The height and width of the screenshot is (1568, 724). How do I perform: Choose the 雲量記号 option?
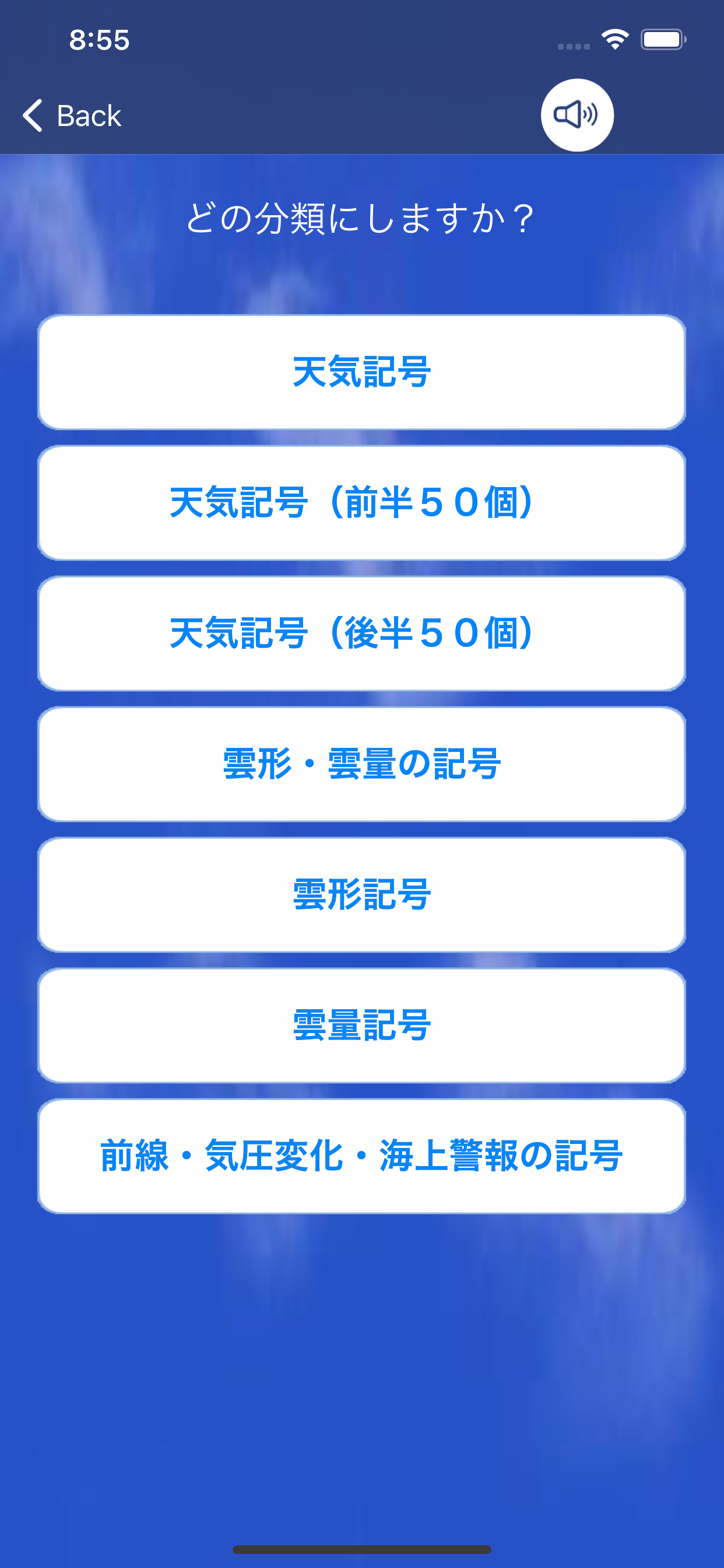(362, 1024)
